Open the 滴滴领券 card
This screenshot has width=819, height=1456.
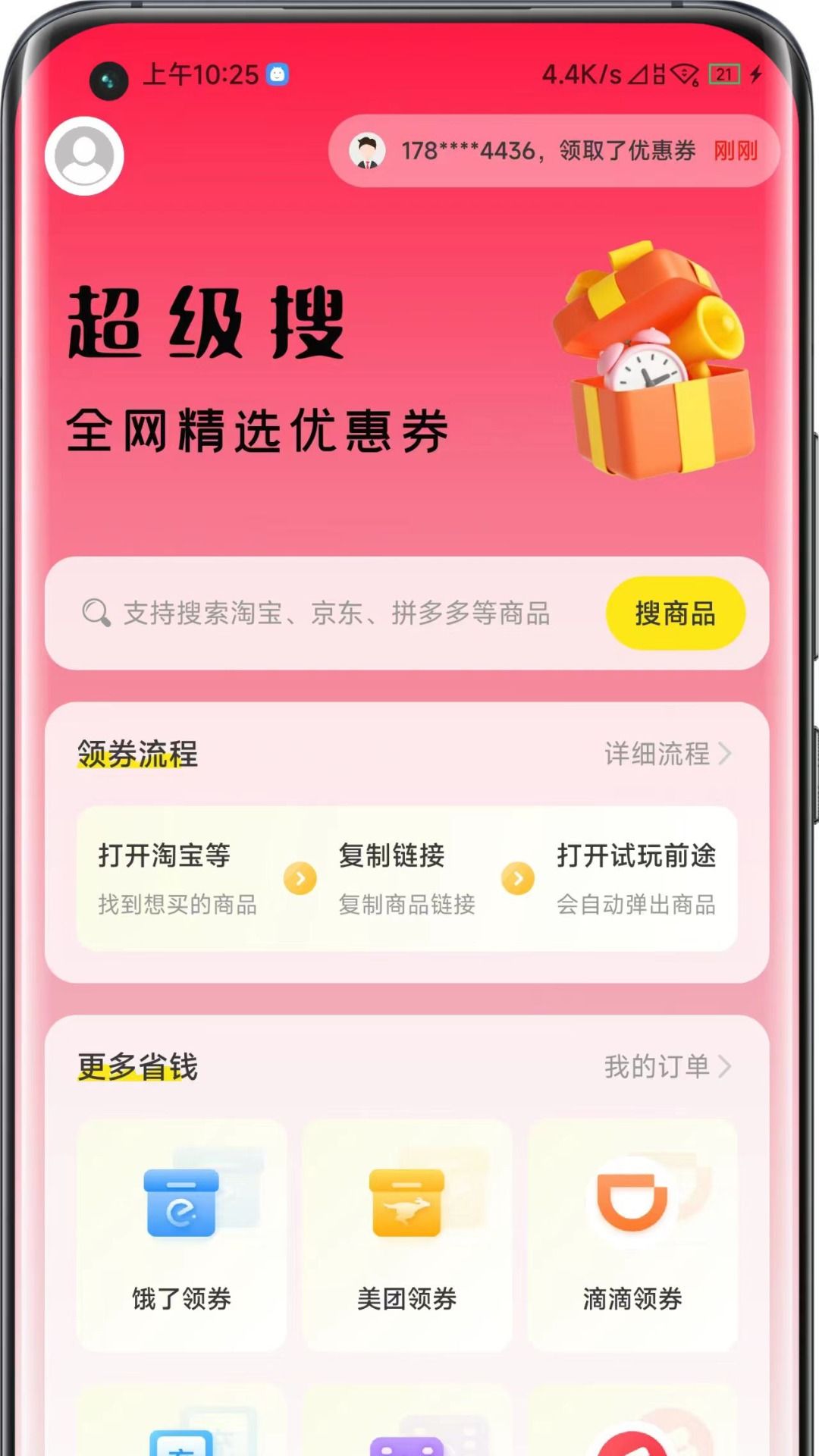coord(632,1235)
